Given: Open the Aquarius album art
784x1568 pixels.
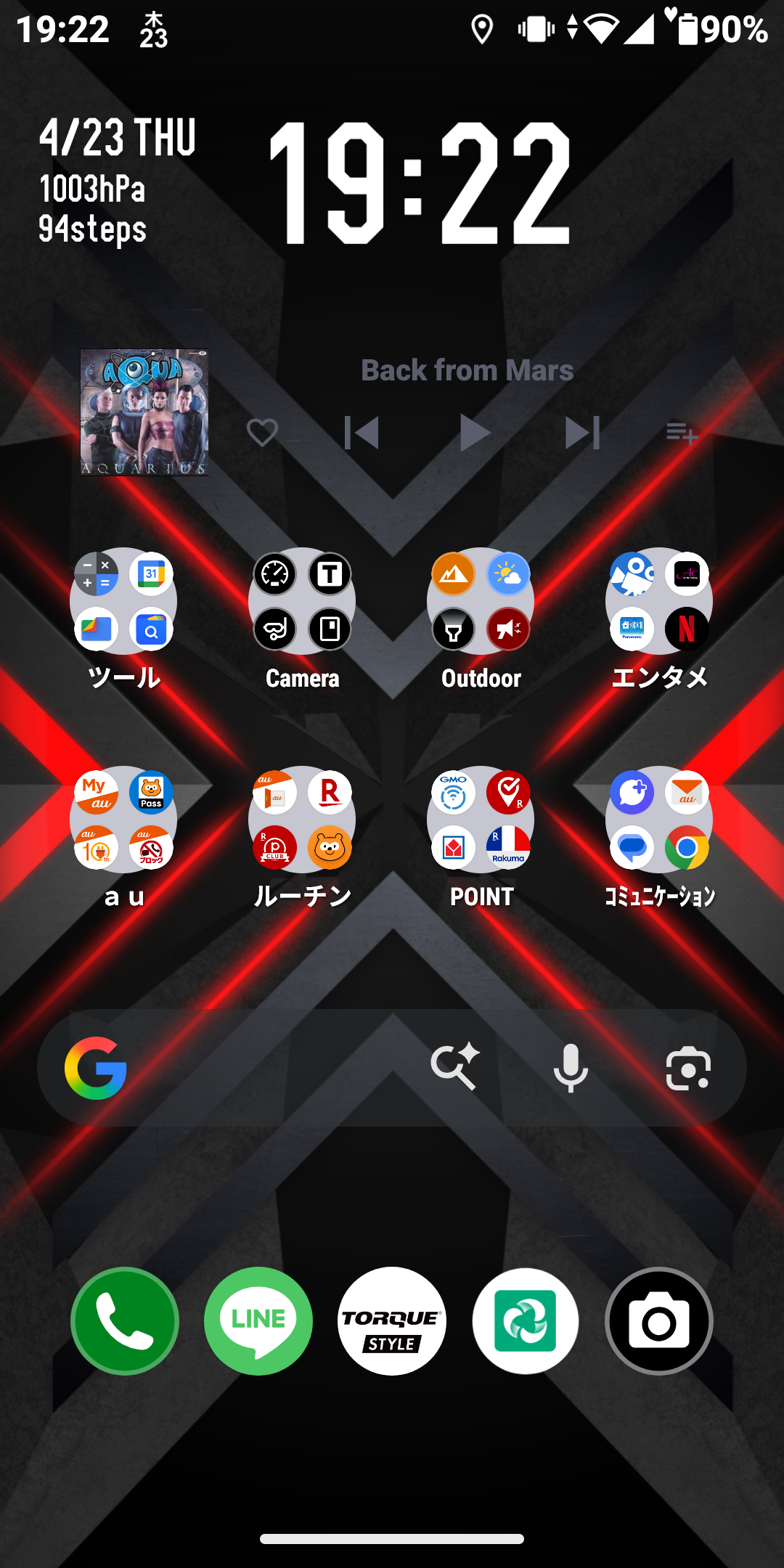Looking at the screenshot, I should [144, 412].
